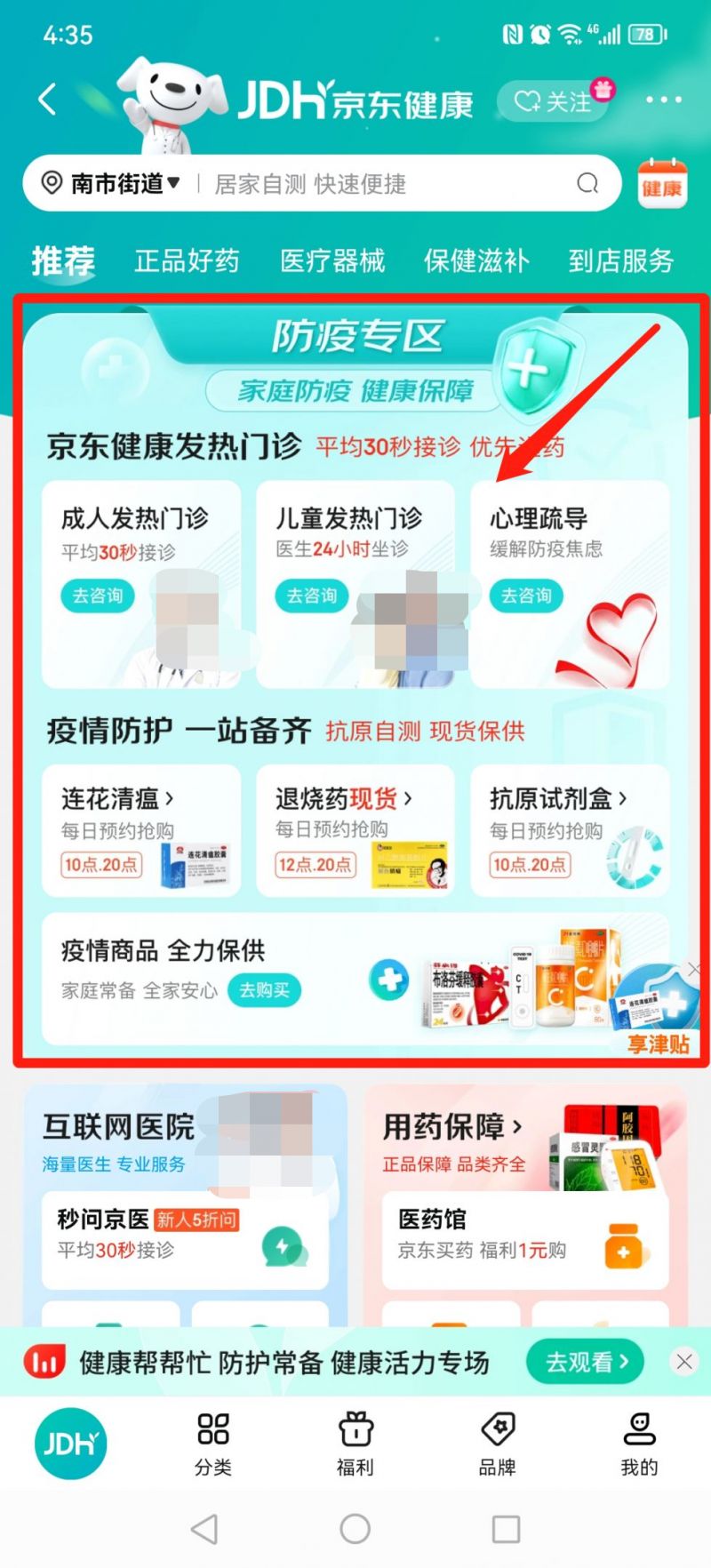Go back using the top-left arrow

tap(48, 100)
